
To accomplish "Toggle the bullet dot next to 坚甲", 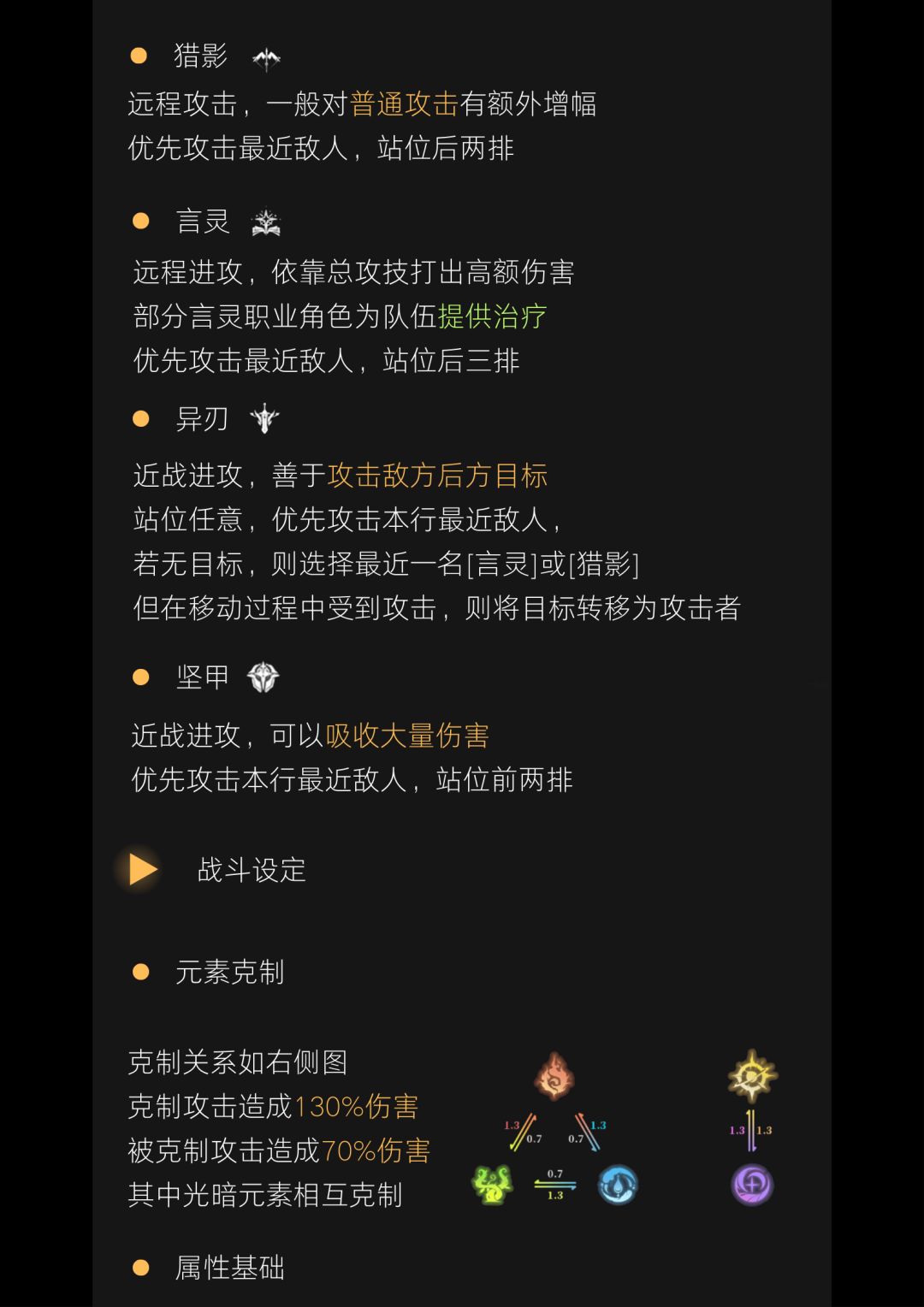I will point(139,677).
